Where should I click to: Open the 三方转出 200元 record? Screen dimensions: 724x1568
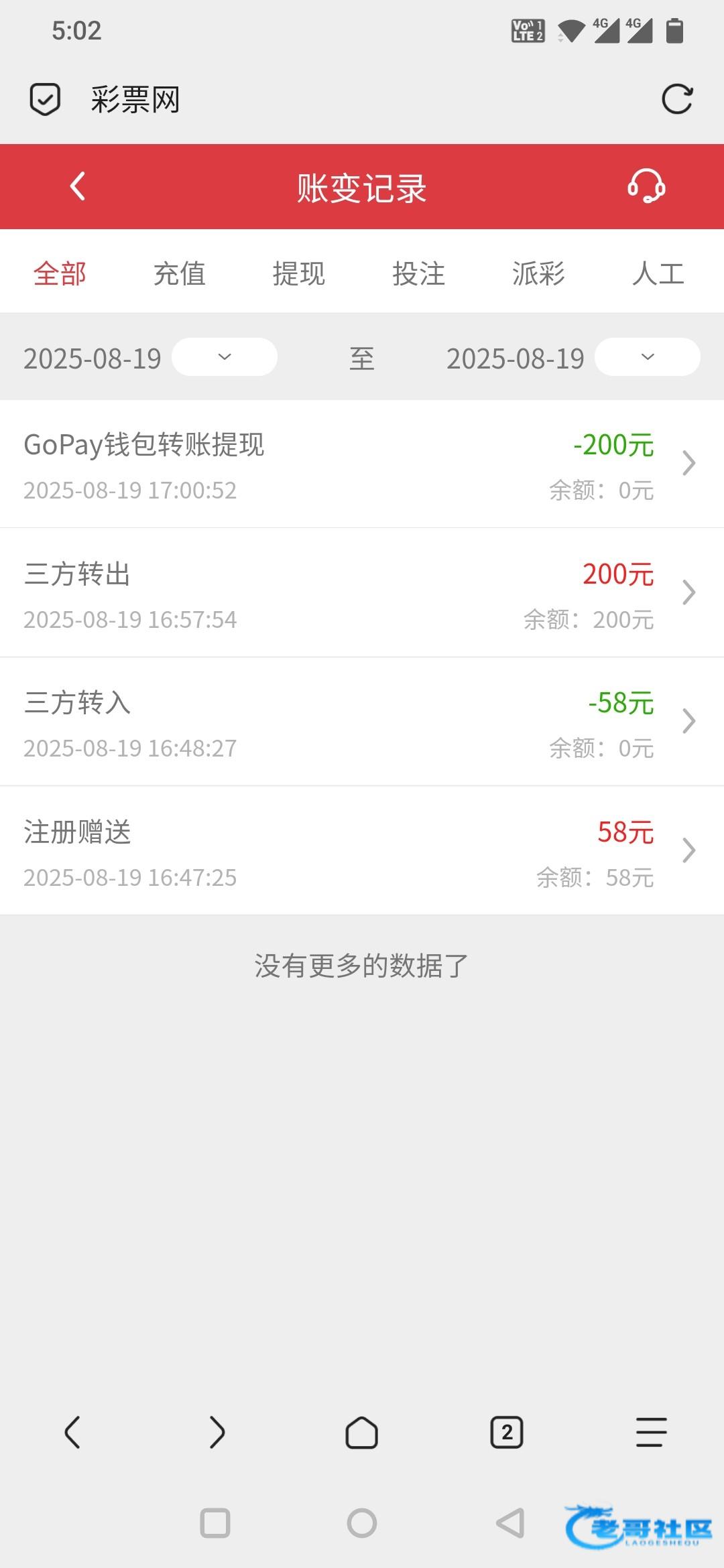[x=362, y=593]
